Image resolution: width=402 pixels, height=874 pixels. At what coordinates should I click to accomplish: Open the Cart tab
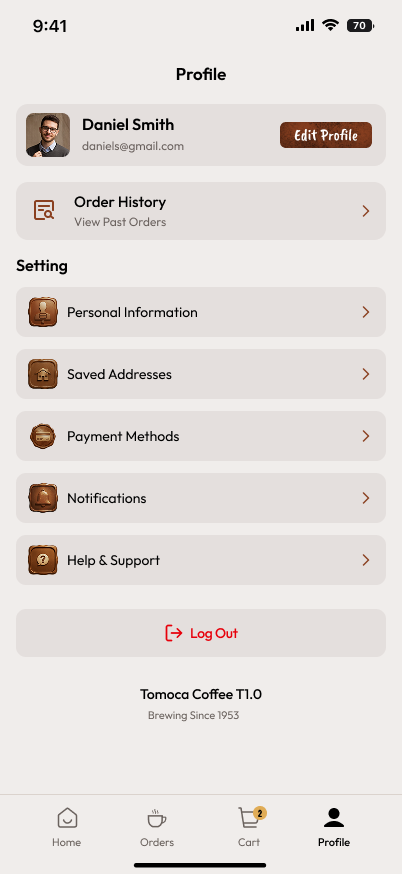[x=249, y=827]
